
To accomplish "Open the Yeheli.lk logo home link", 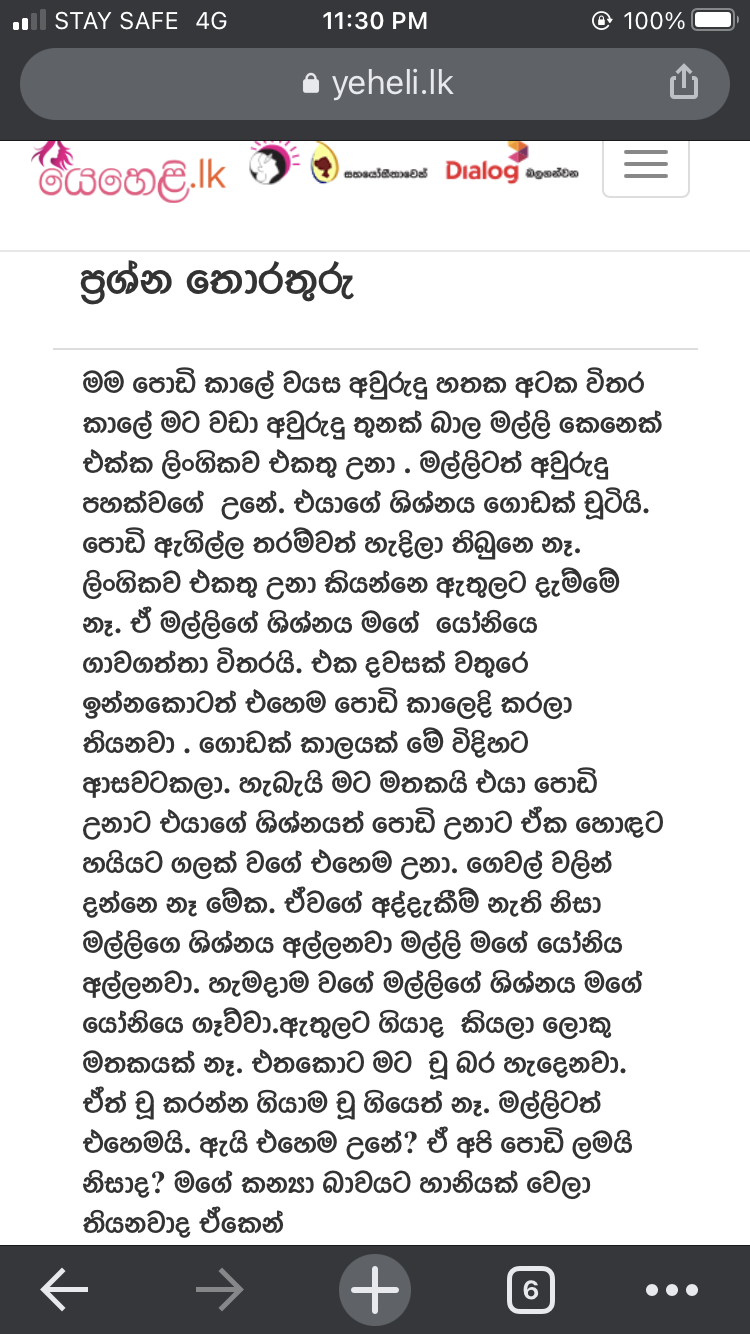I will coord(129,171).
